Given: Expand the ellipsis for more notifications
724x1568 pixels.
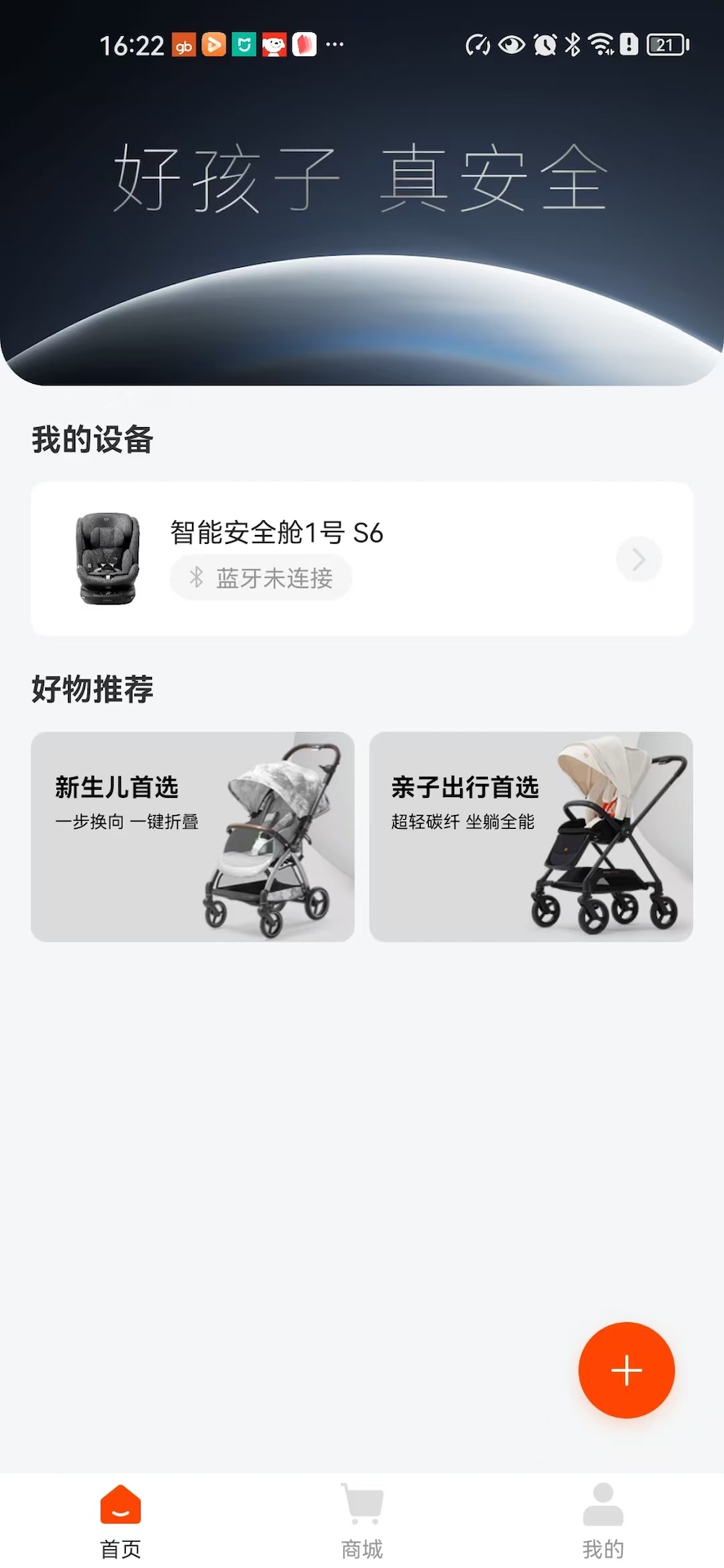Looking at the screenshot, I should (x=333, y=45).
